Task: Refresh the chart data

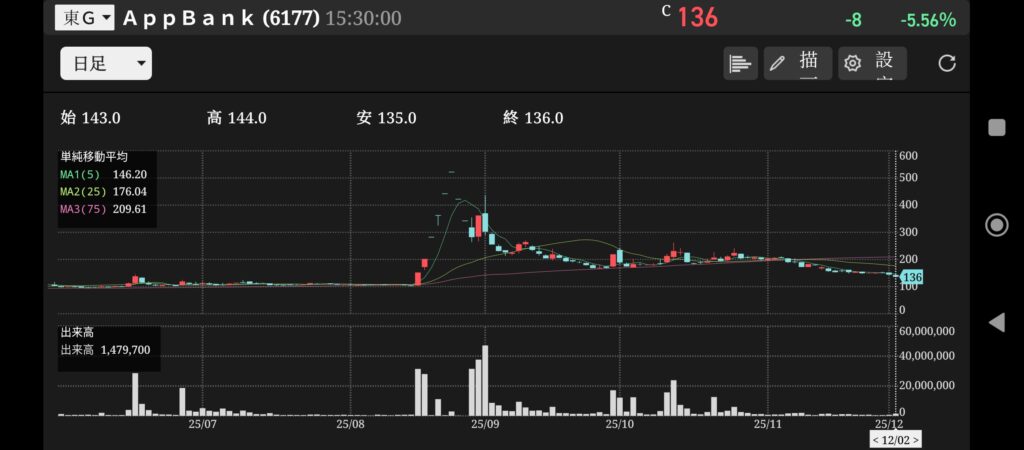Action: click(x=946, y=64)
